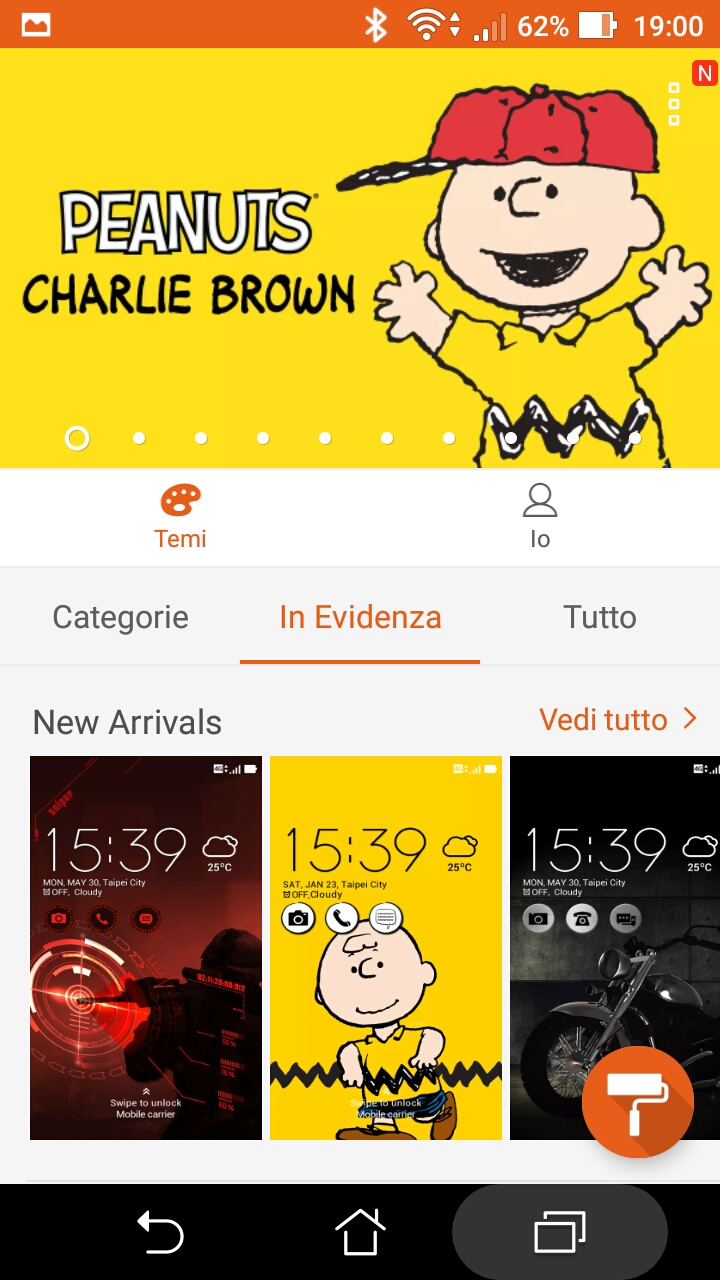720x1280 pixels.
Task: Select the Categorie tab
Action: coord(120,617)
